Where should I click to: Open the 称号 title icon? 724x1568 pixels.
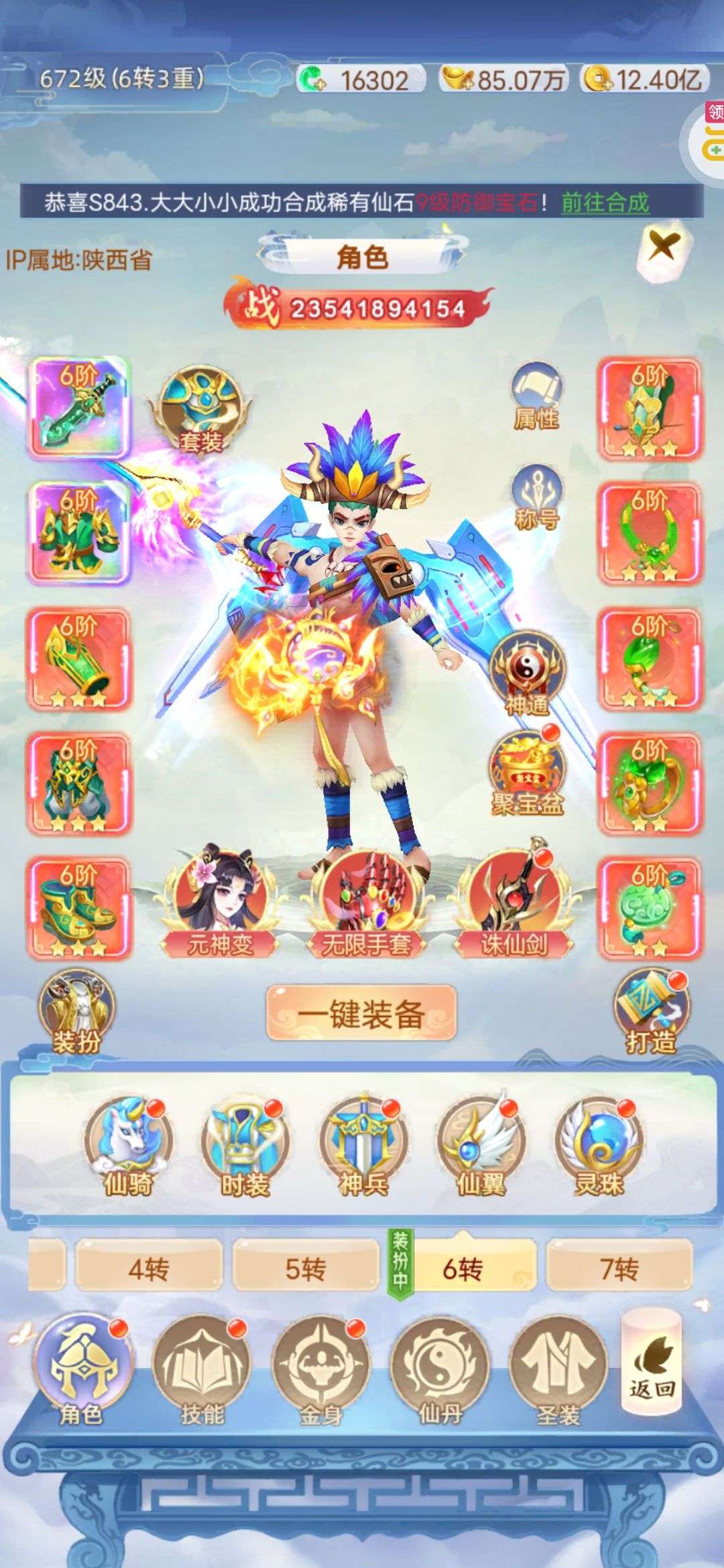[536, 497]
